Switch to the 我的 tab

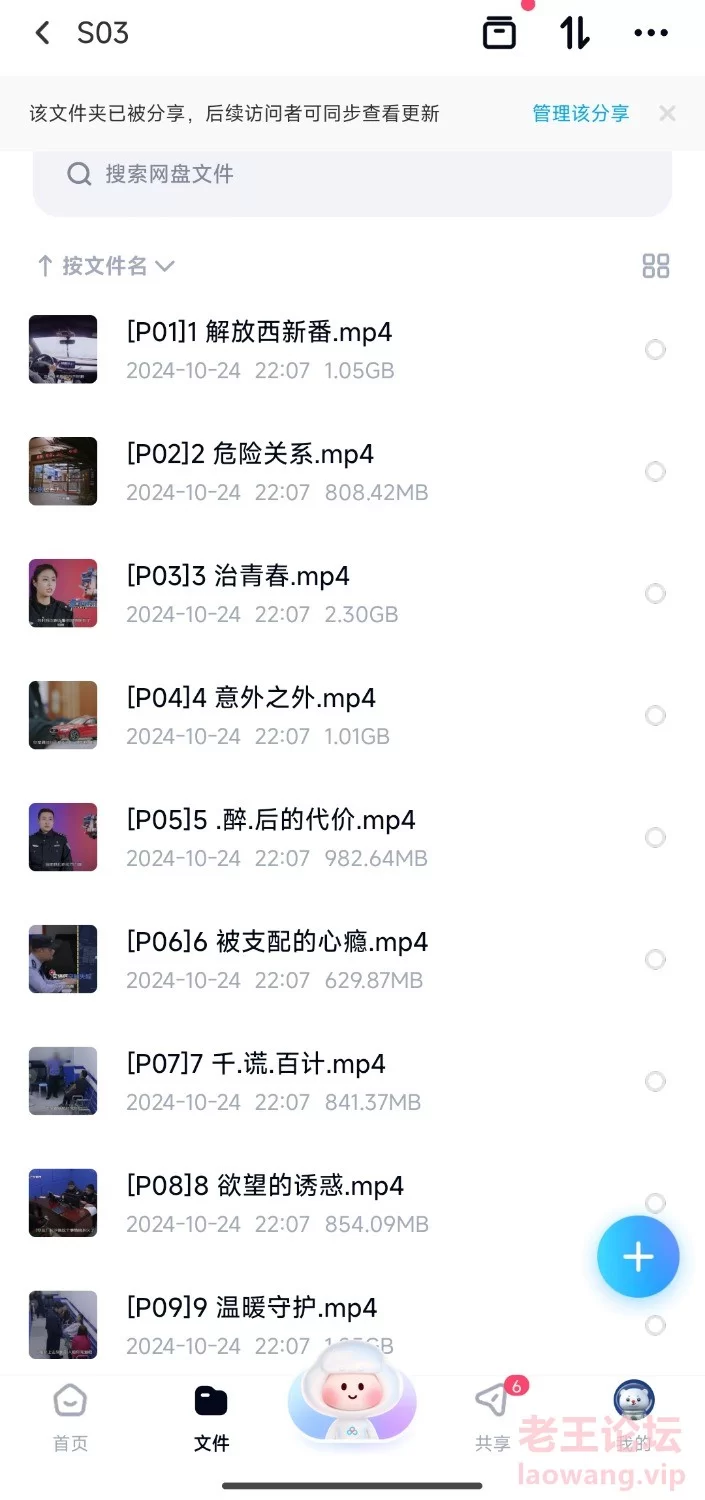pos(634,1418)
